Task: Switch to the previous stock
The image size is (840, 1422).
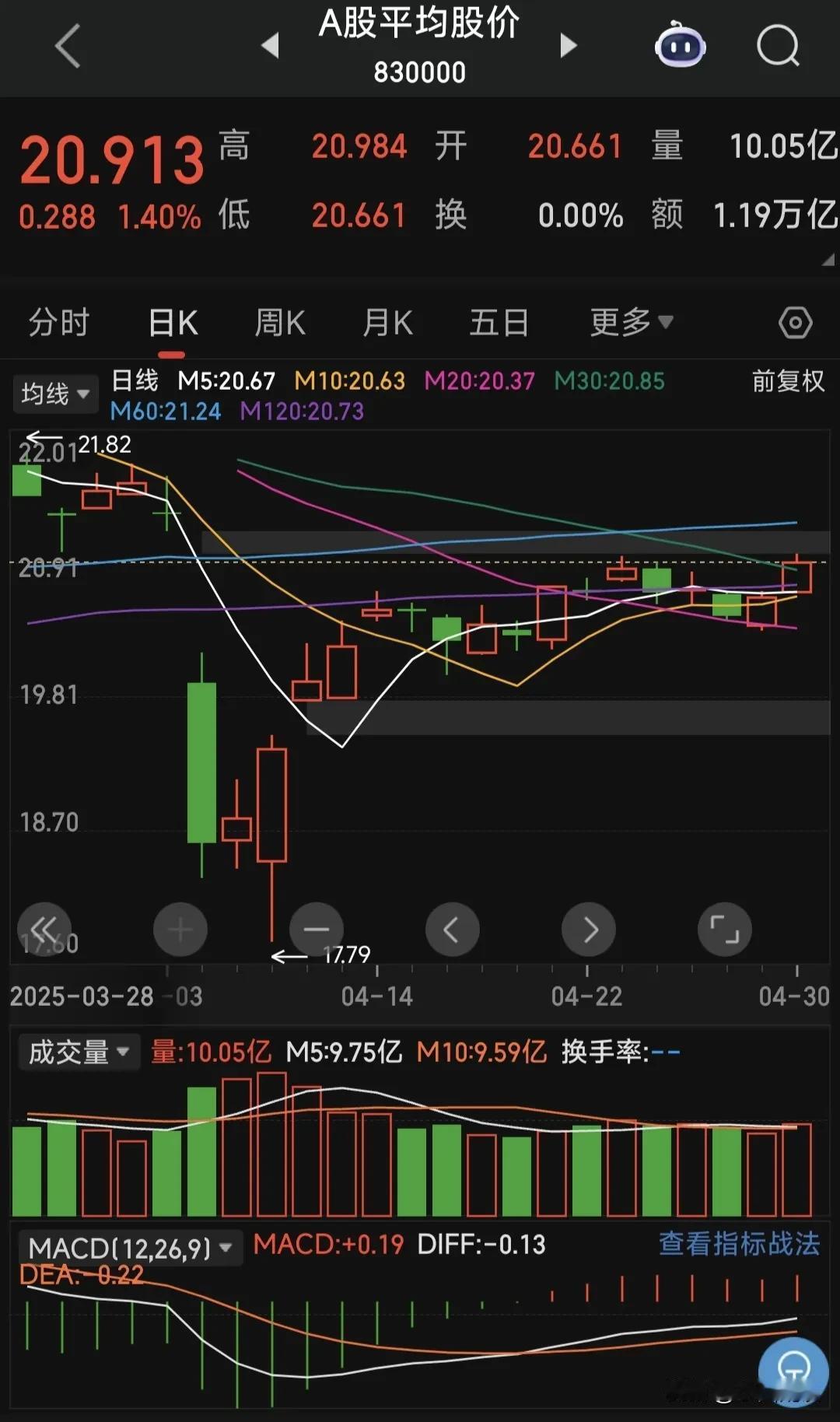Action: click(270, 45)
